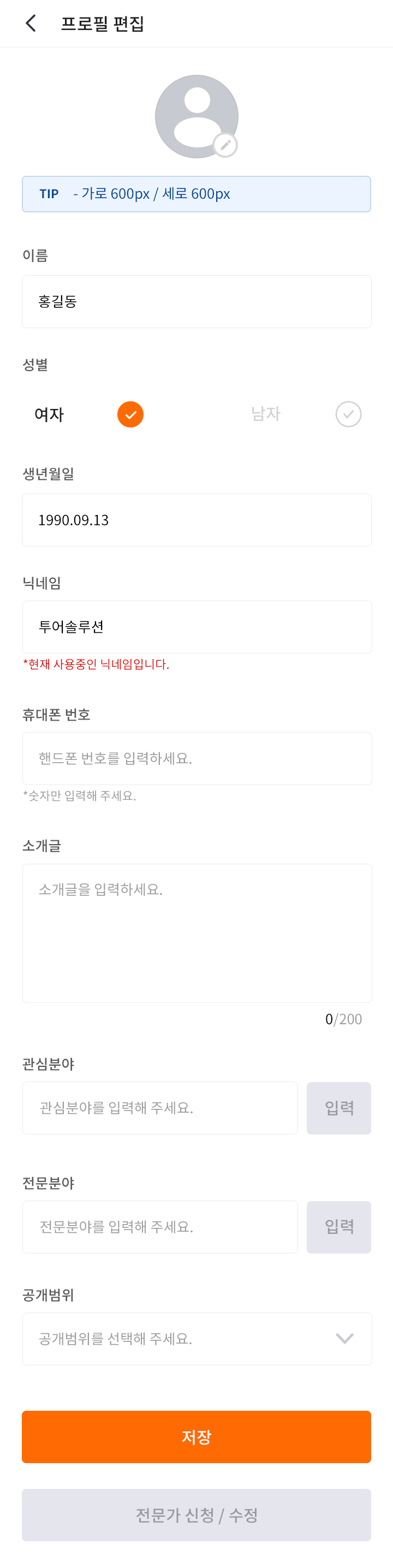Tap the 이름 field showing 홍길동
The image size is (393, 1568).
click(196, 301)
